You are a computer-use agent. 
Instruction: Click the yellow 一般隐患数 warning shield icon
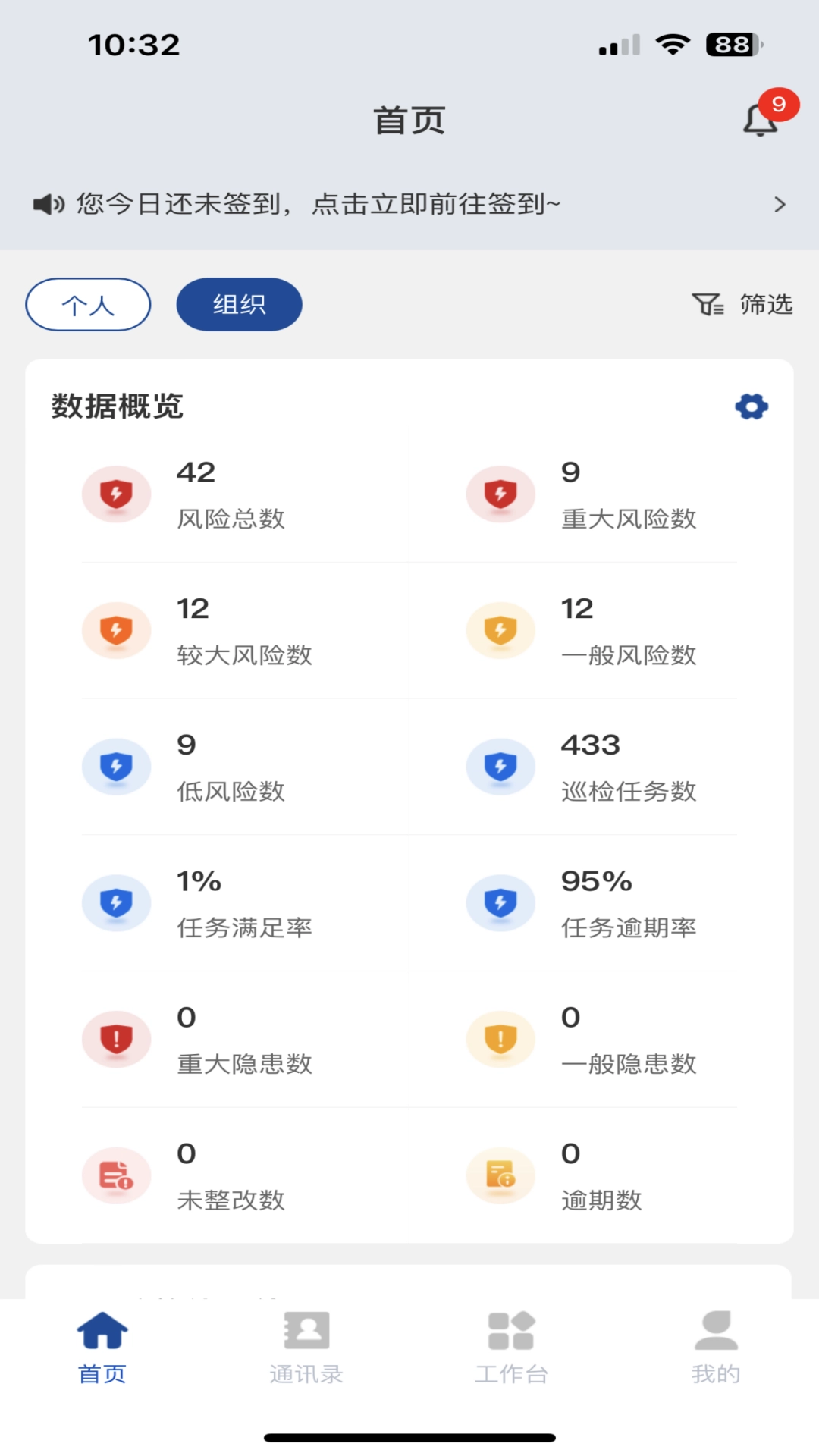[x=500, y=1040]
